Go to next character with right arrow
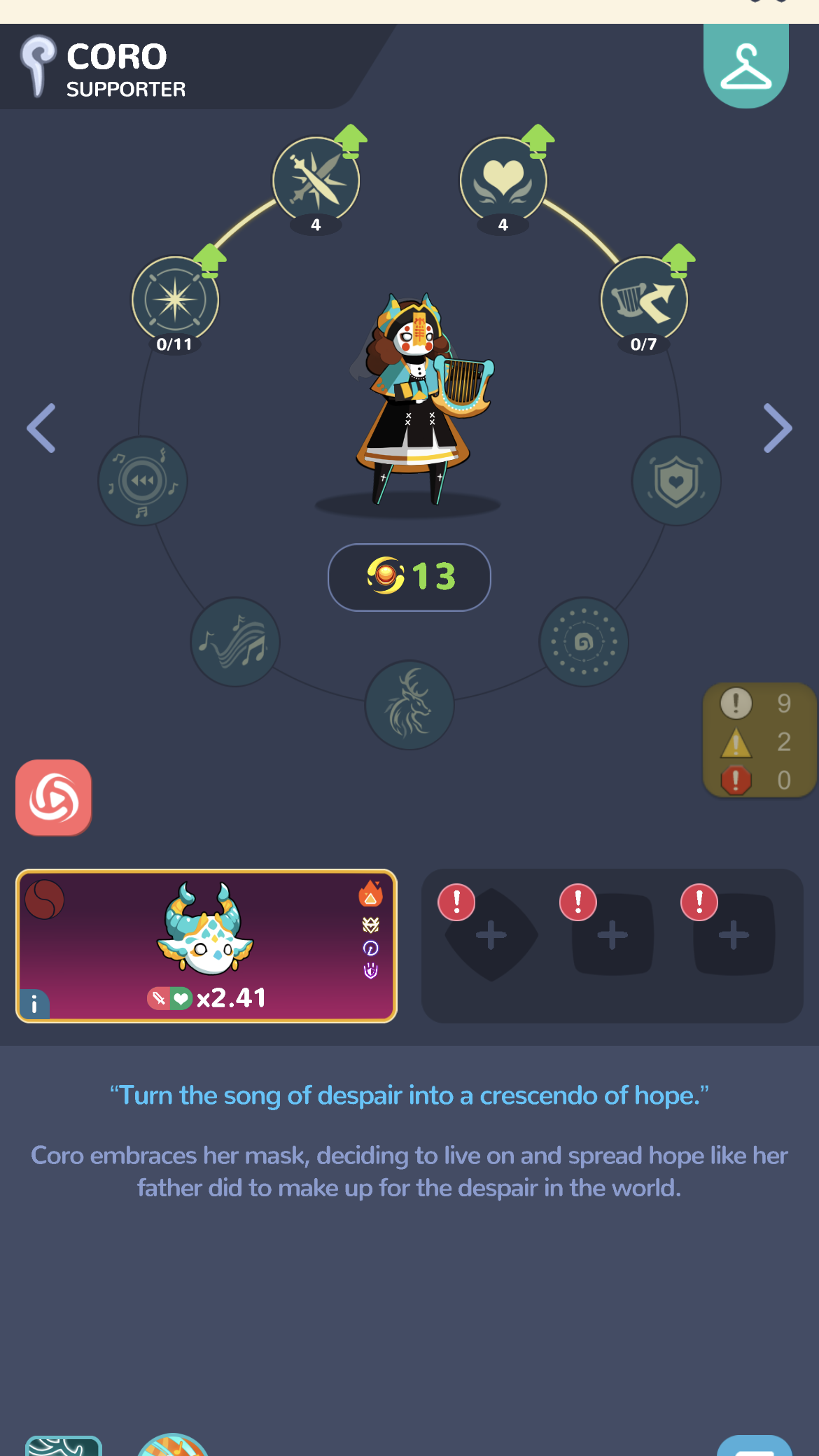 [x=777, y=428]
